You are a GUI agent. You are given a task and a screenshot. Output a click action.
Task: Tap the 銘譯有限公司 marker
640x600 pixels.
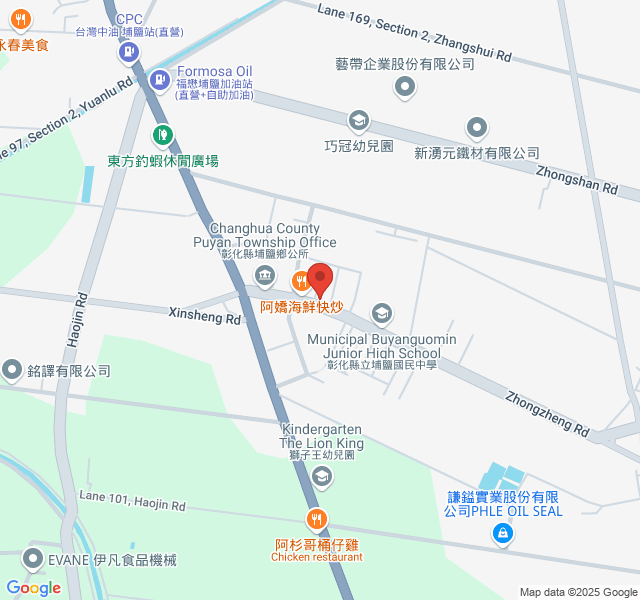[x=12, y=370]
